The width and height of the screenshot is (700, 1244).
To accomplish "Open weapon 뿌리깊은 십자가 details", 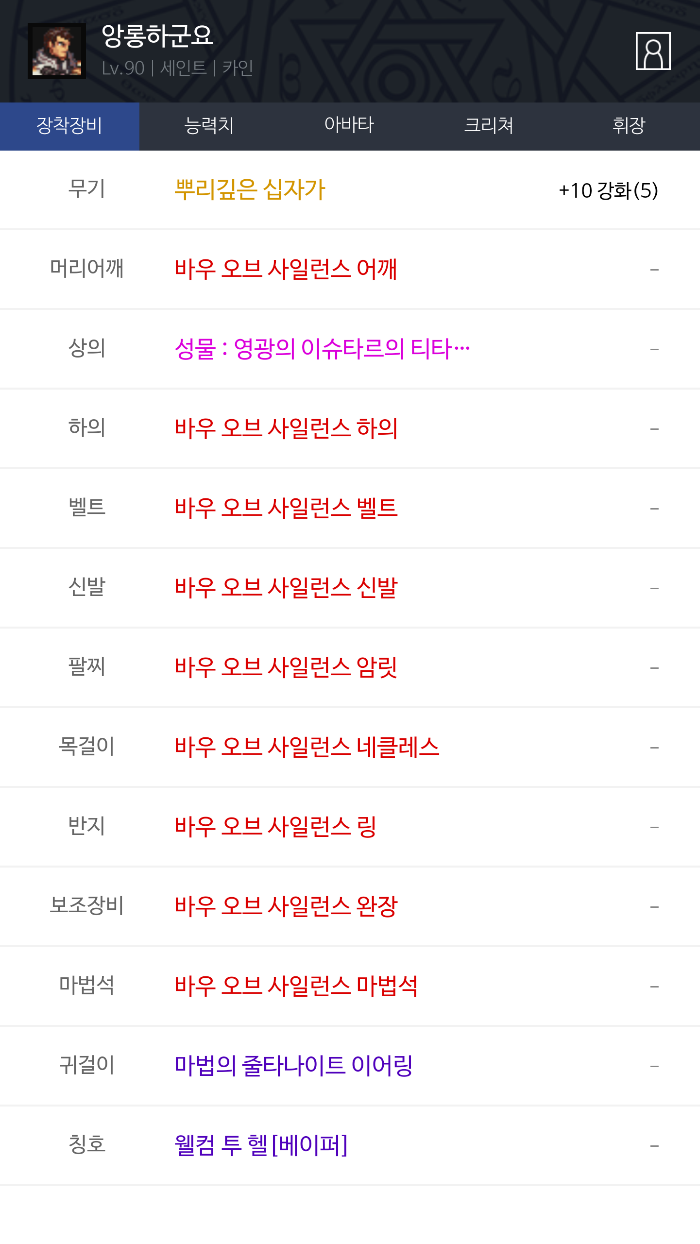I will point(250,190).
